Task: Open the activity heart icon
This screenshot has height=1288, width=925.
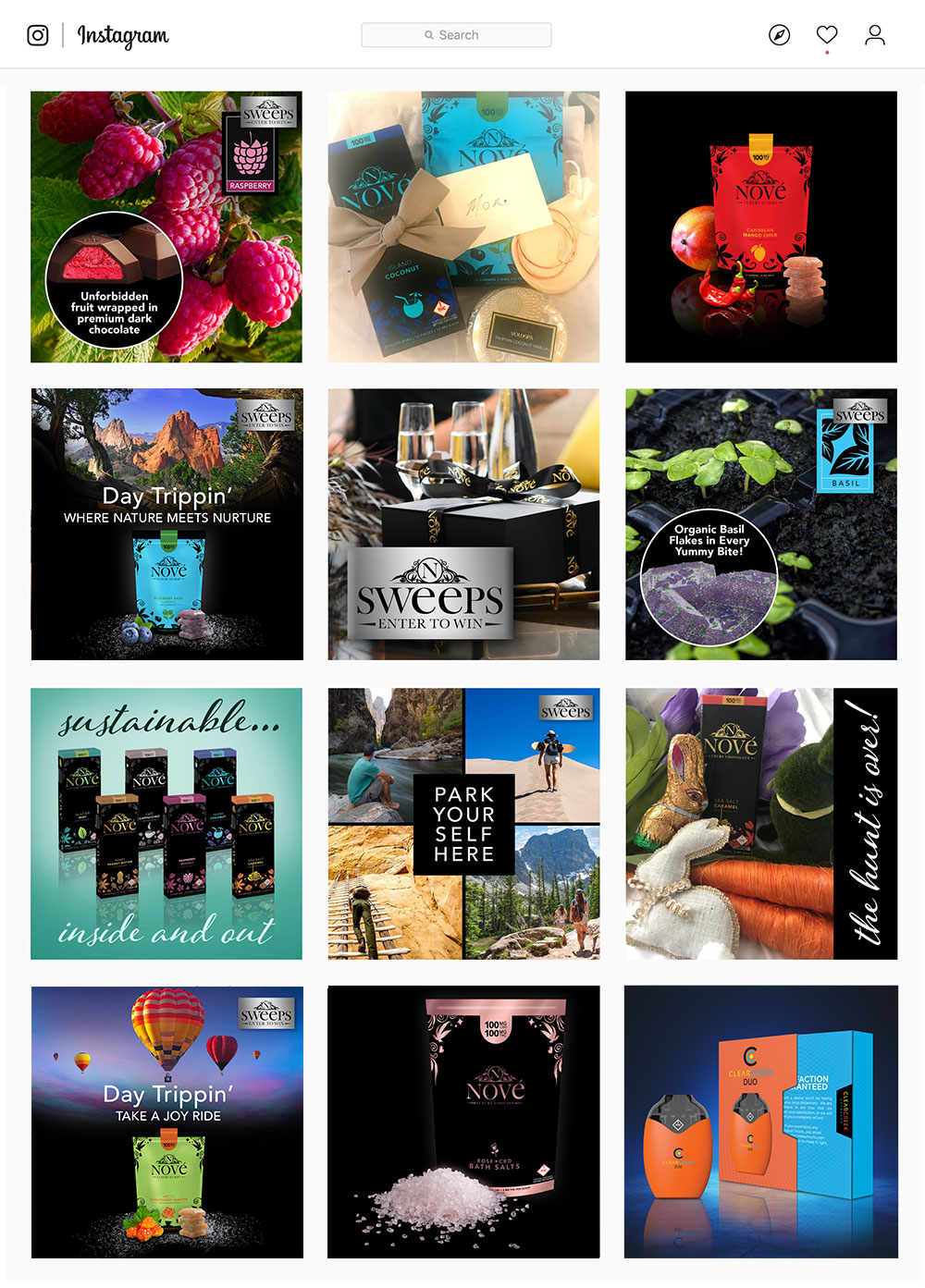Action: pyautogui.click(x=826, y=35)
